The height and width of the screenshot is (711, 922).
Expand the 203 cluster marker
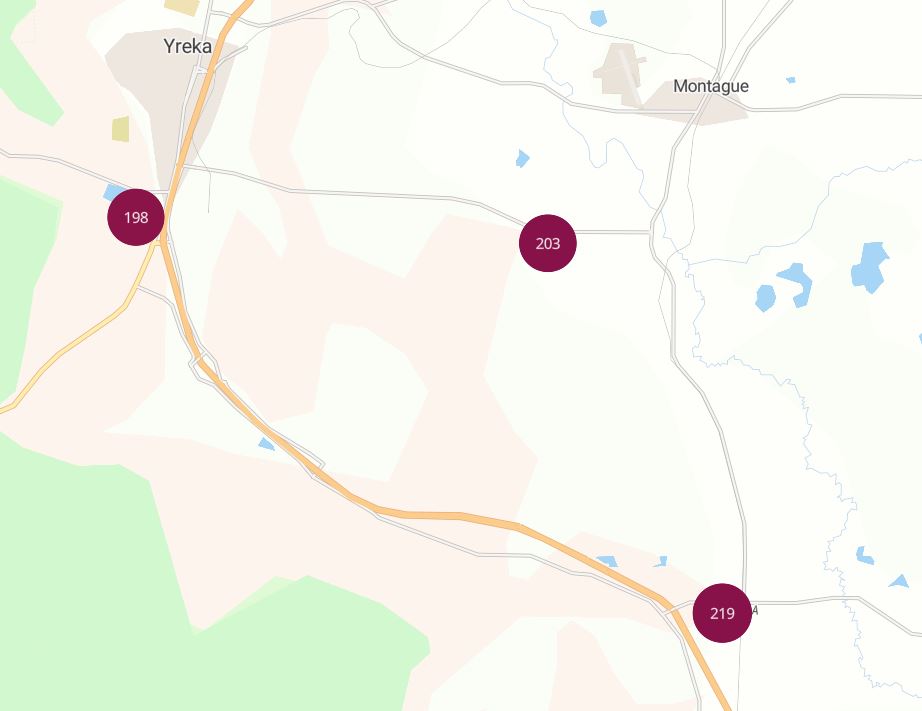[x=548, y=243]
